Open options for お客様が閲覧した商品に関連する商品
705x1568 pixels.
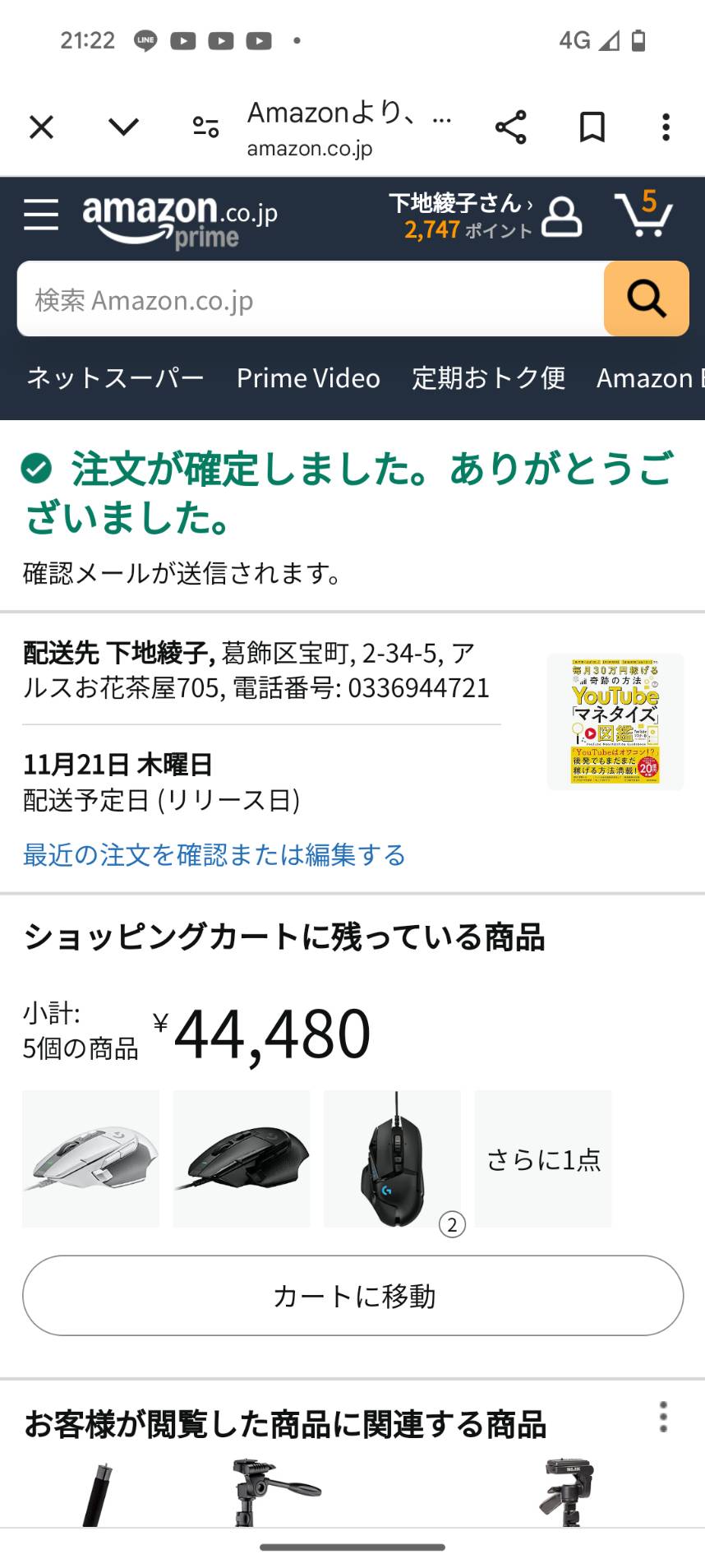point(664,1418)
